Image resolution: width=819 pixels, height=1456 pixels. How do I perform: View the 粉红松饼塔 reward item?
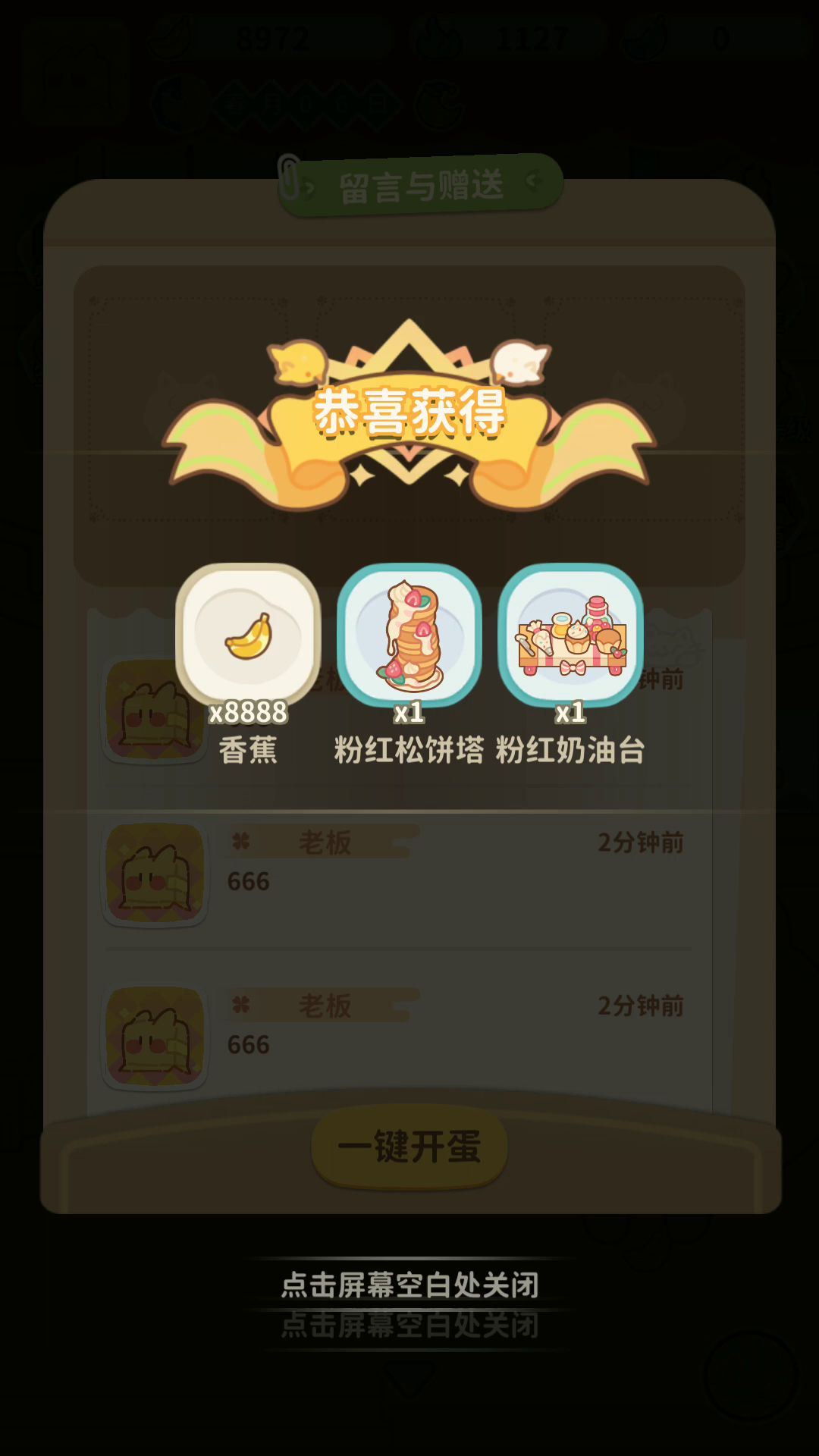tap(409, 636)
